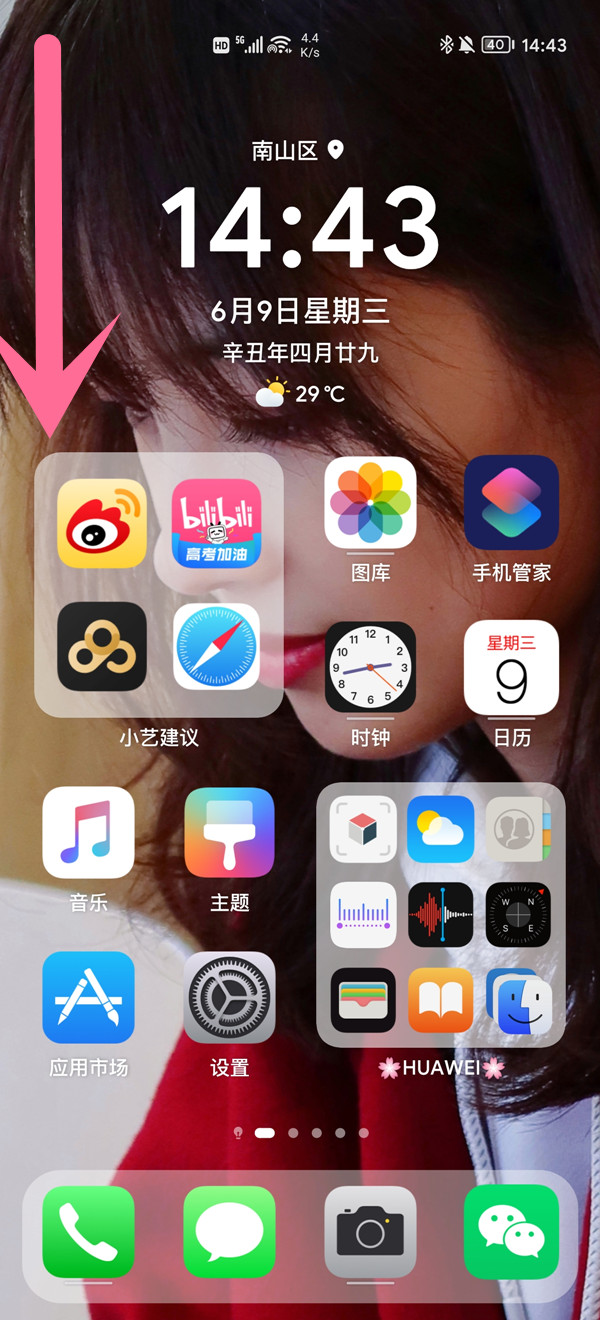Open the Safari-style browser app
600x1320 pixels.
(217, 647)
